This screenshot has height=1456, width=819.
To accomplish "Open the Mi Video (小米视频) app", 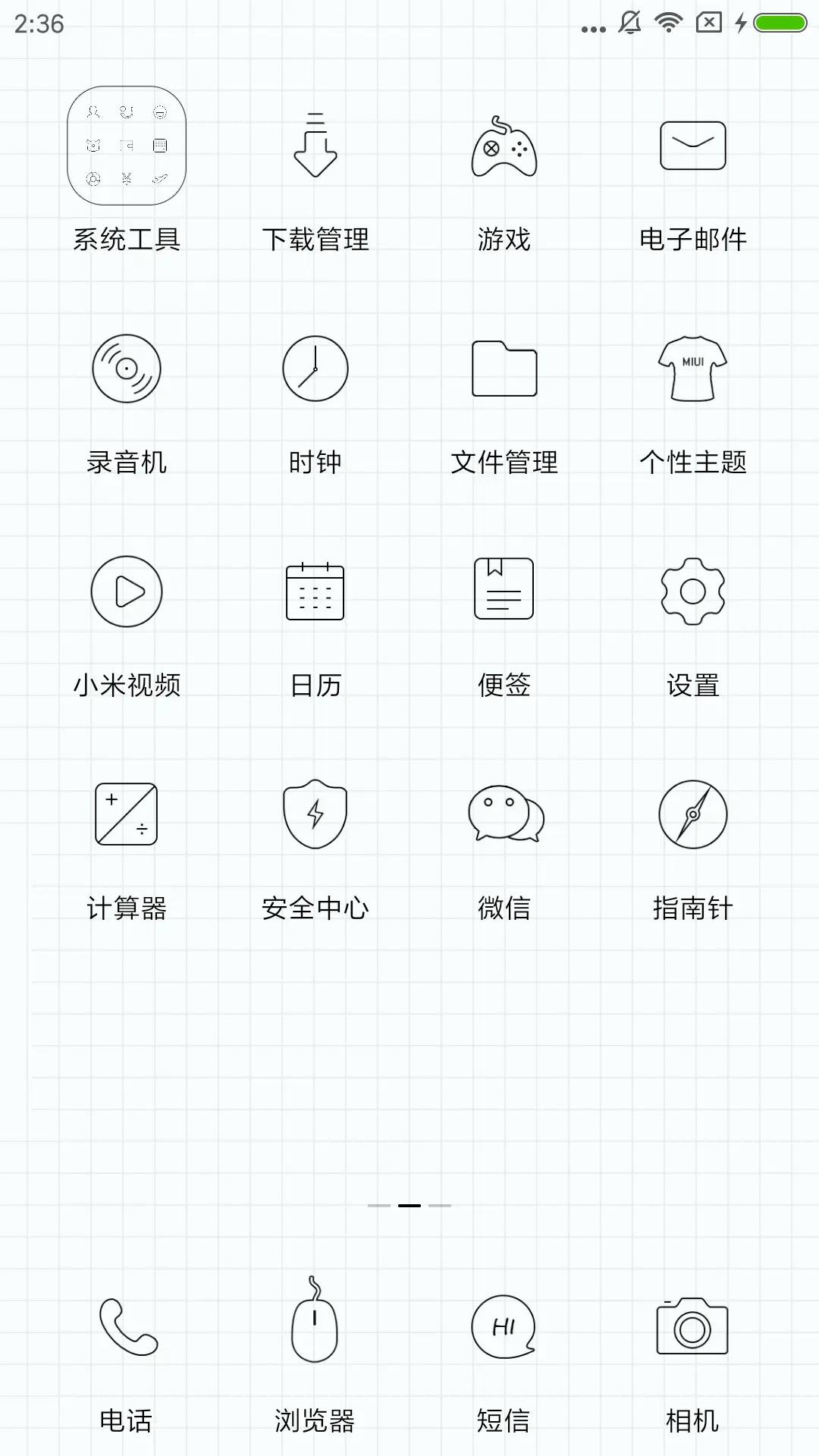I will click(126, 593).
